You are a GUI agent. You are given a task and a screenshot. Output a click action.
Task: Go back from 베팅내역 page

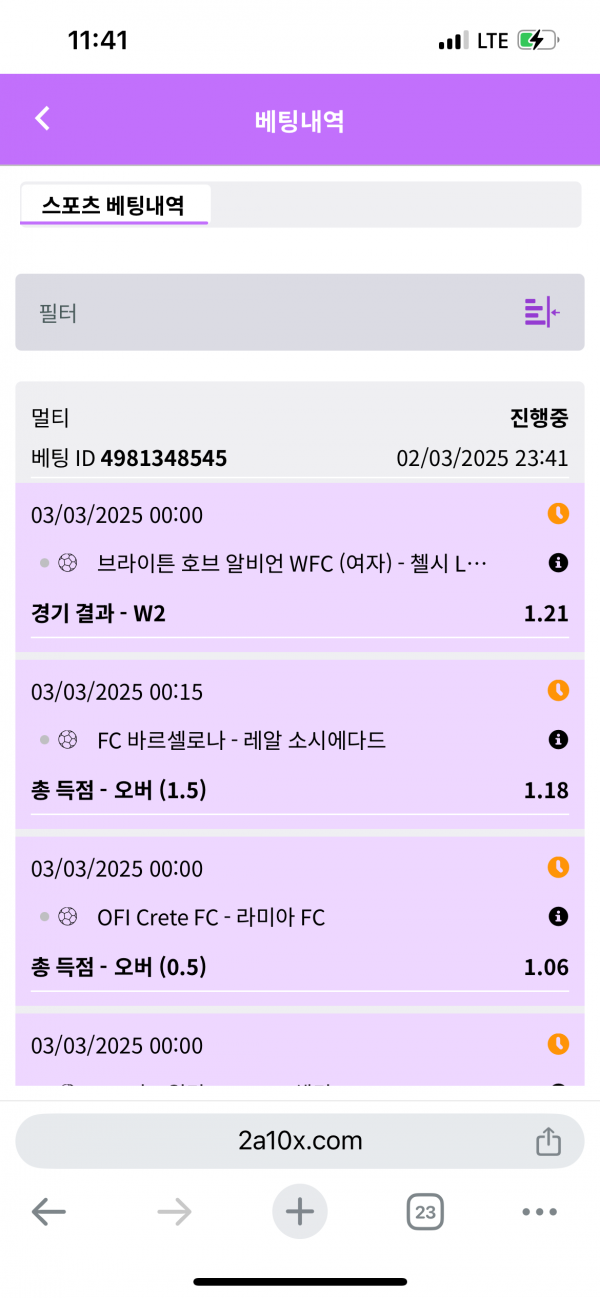tap(42, 119)
